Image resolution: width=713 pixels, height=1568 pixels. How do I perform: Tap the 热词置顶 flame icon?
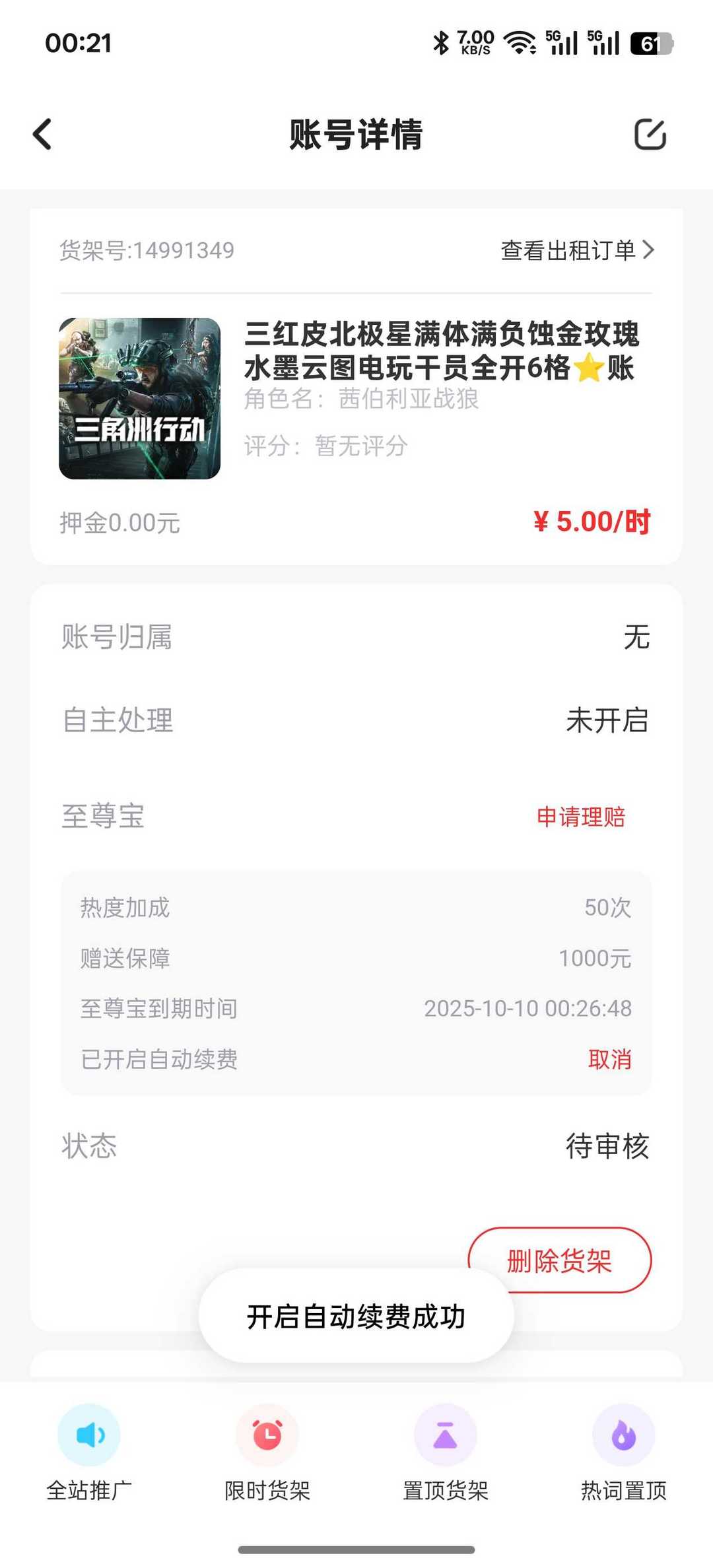click(623, 1435)
